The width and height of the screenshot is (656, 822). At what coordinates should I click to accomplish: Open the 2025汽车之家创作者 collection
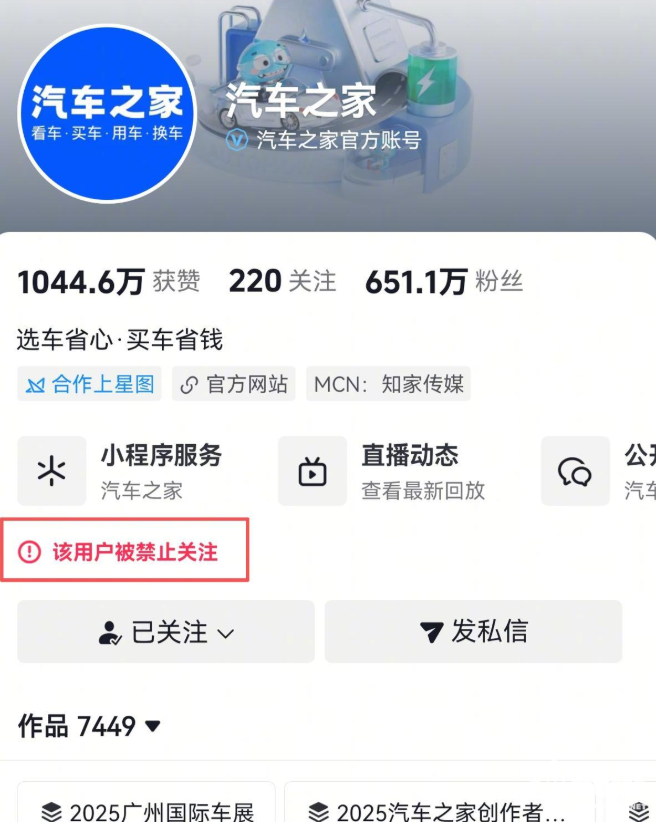tap(439, 806)
